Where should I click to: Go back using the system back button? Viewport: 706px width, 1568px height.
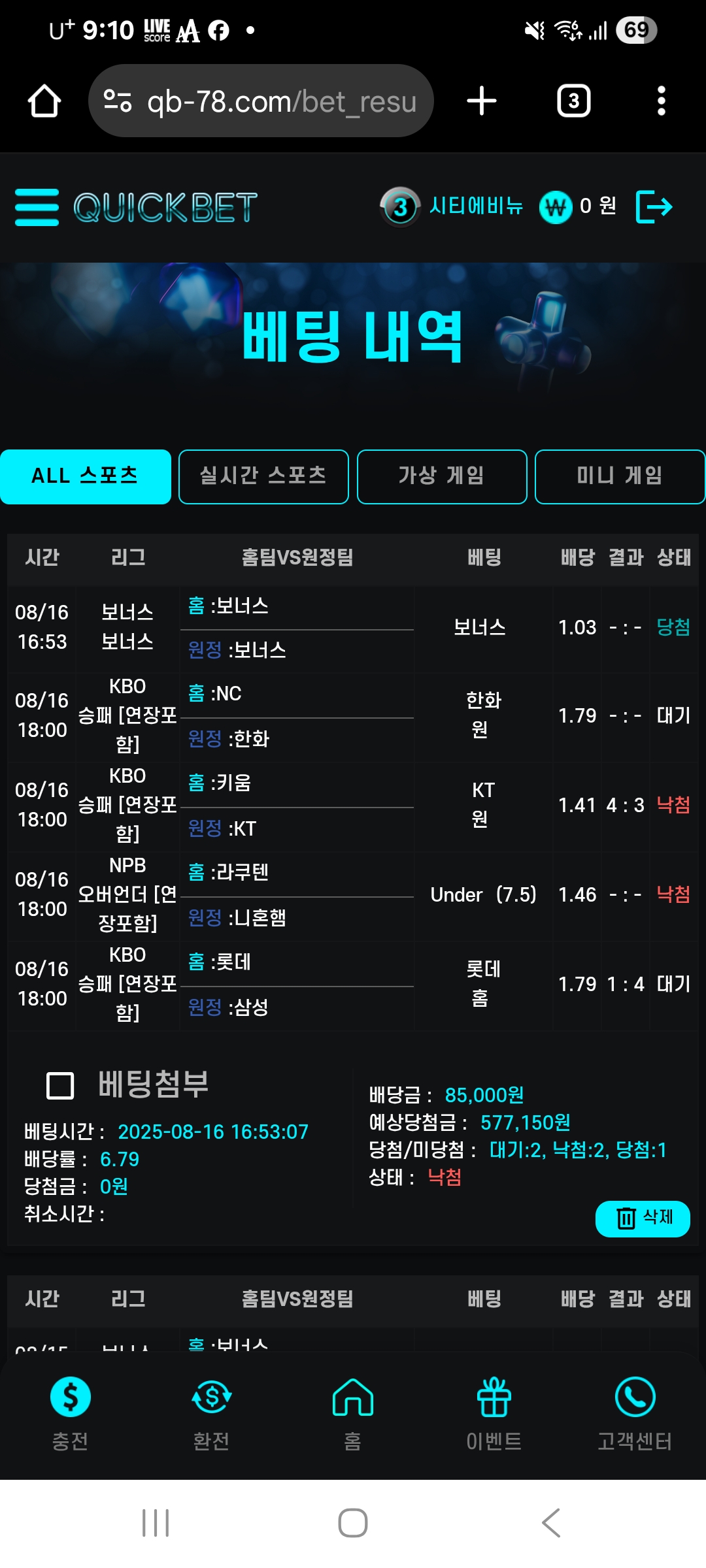pos(551,1523)
